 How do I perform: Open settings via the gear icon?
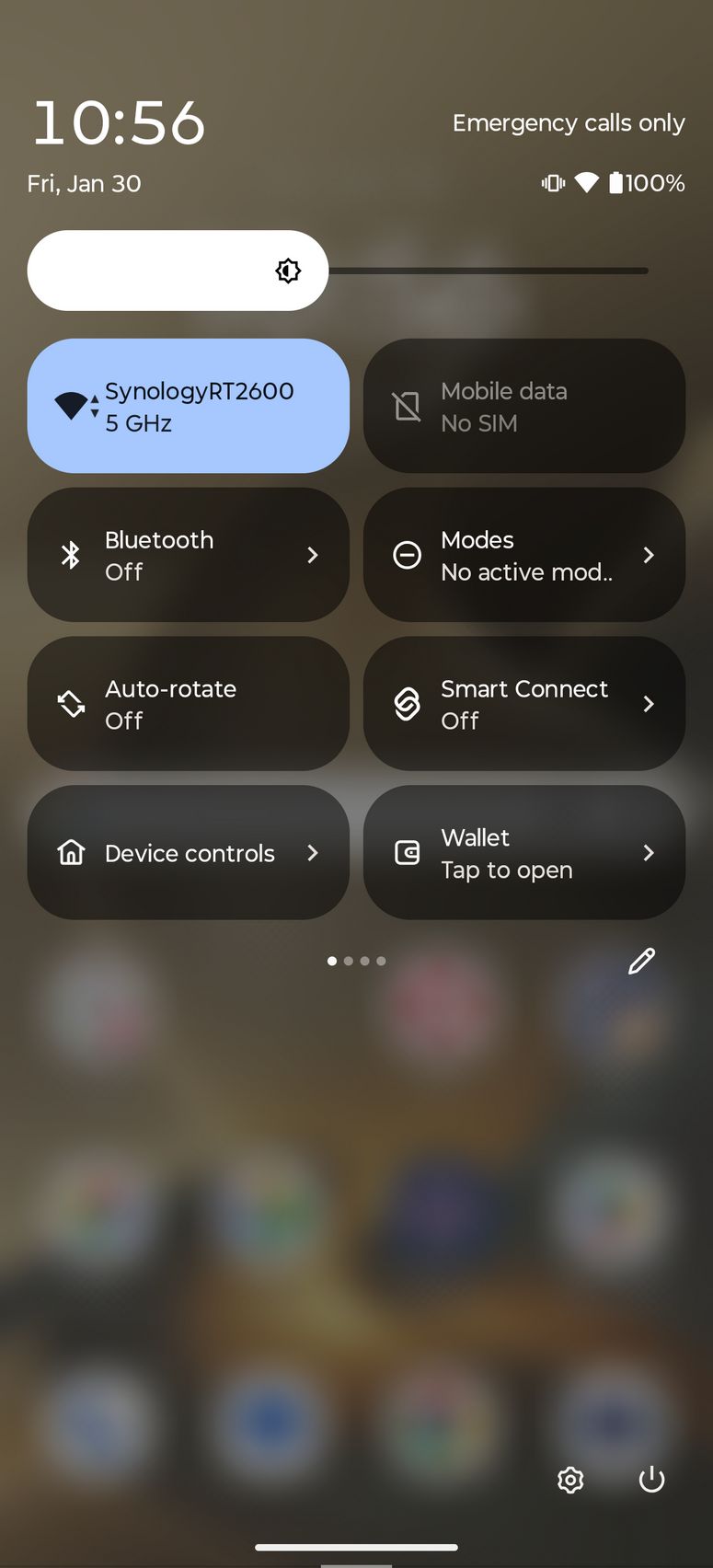pos(570,1480)
